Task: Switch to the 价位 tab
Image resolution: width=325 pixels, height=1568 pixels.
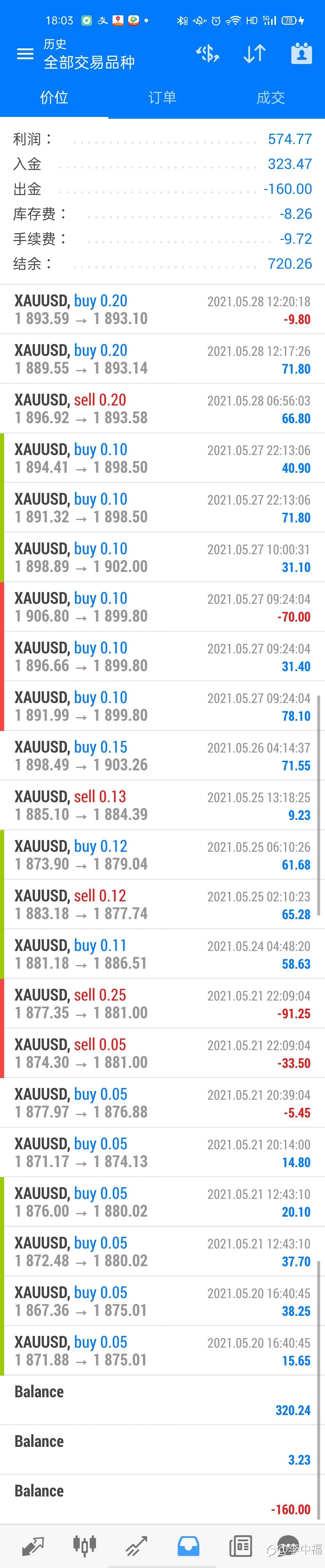Action: (54, 97)
